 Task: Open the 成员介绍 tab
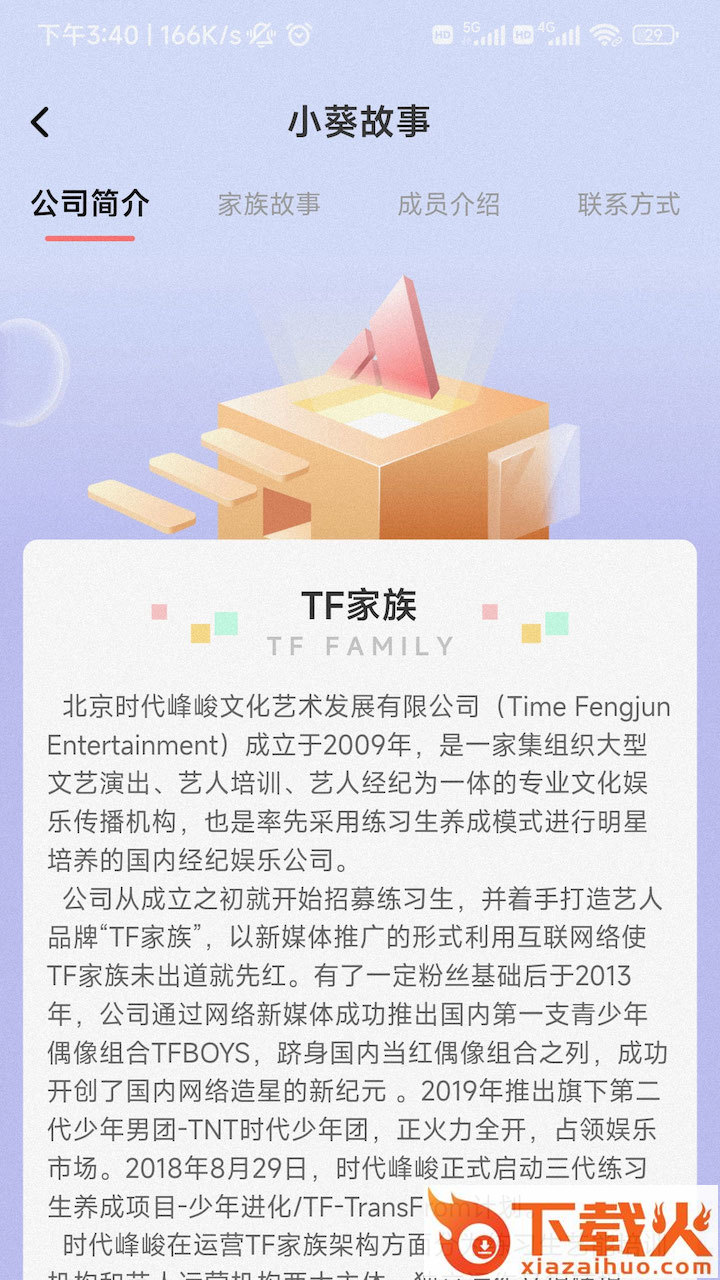[449, 204]
